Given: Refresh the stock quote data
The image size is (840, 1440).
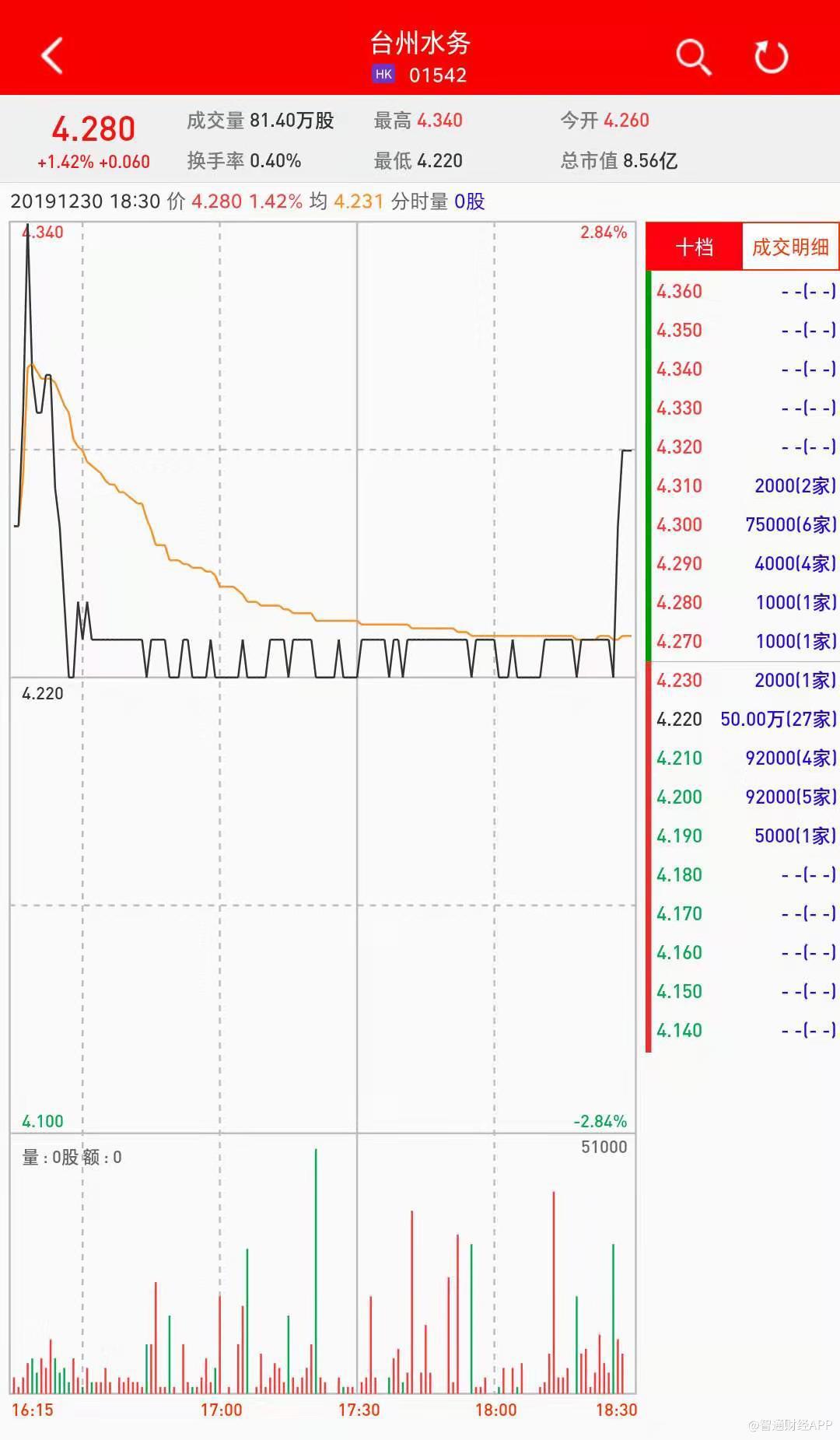Looking at the screenshot, I should (771, 57).
